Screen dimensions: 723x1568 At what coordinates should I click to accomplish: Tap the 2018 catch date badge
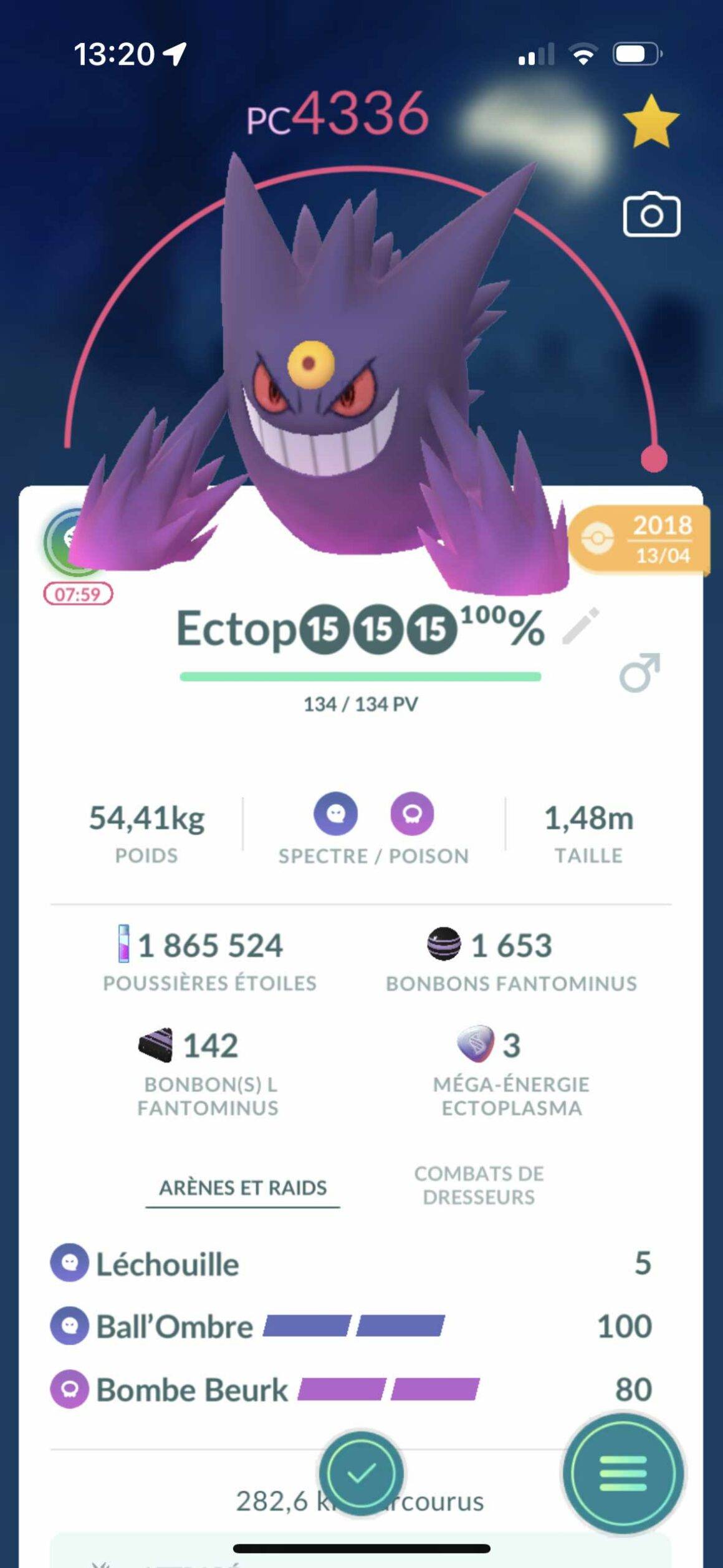point(639,540)
